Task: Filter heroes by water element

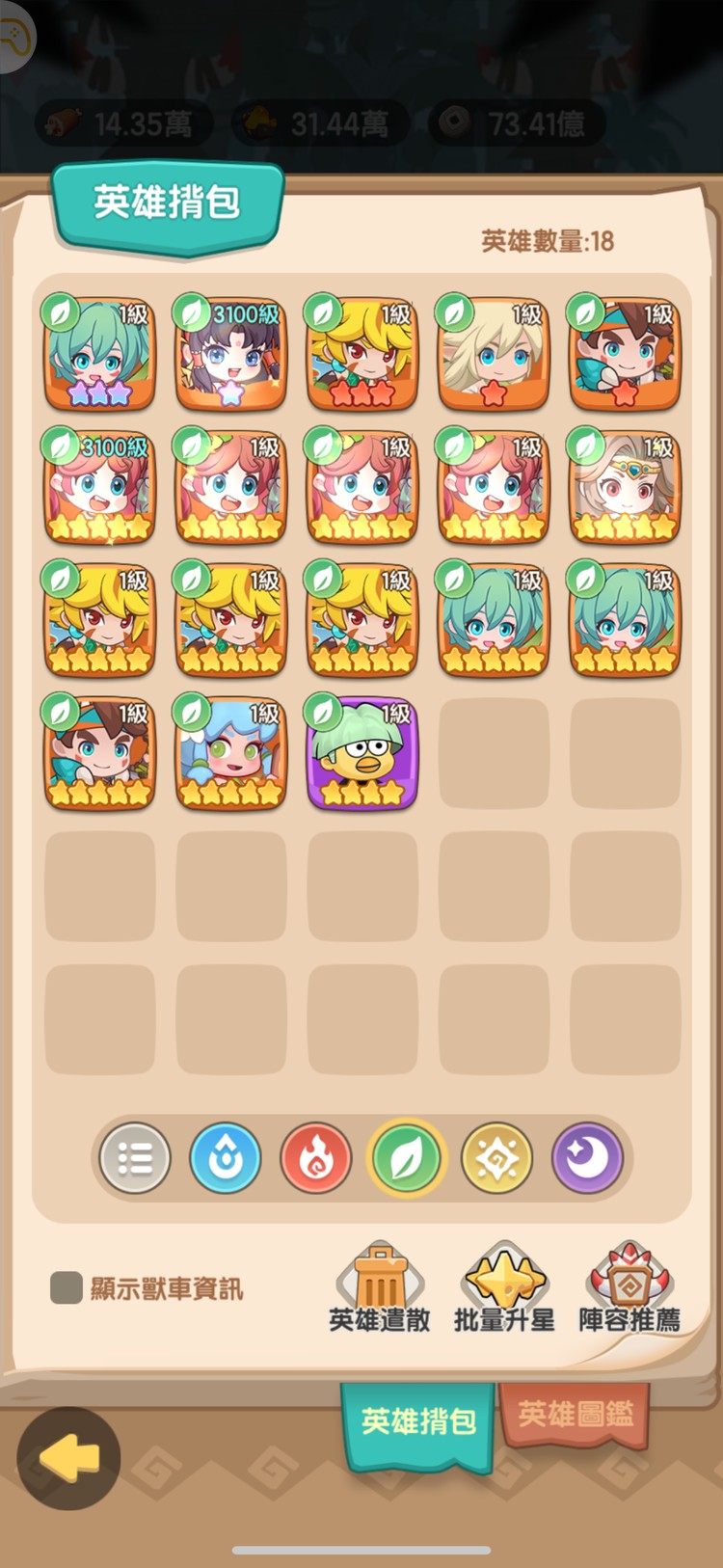Action: click(226, 1158)
